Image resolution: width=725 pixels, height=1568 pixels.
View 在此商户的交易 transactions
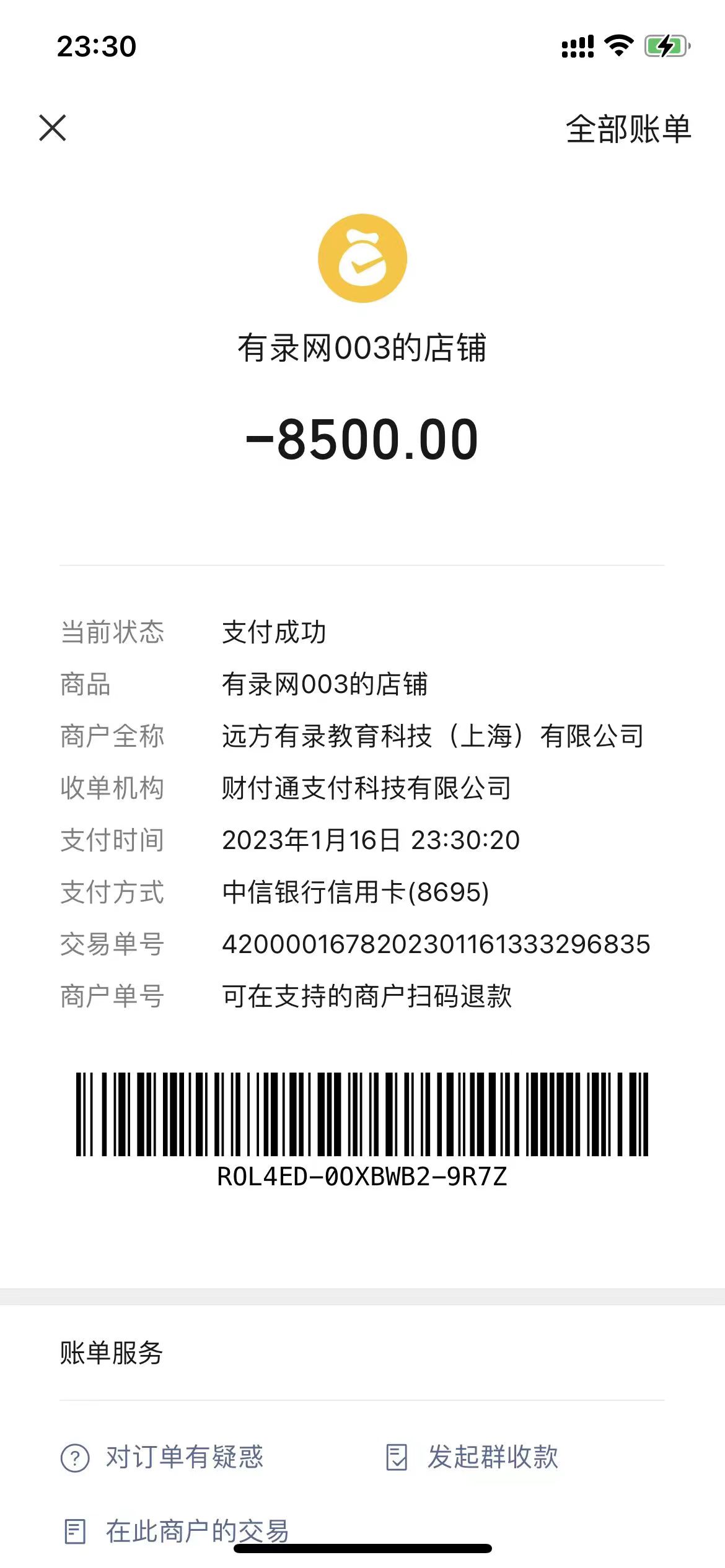tap(177, 1531)
